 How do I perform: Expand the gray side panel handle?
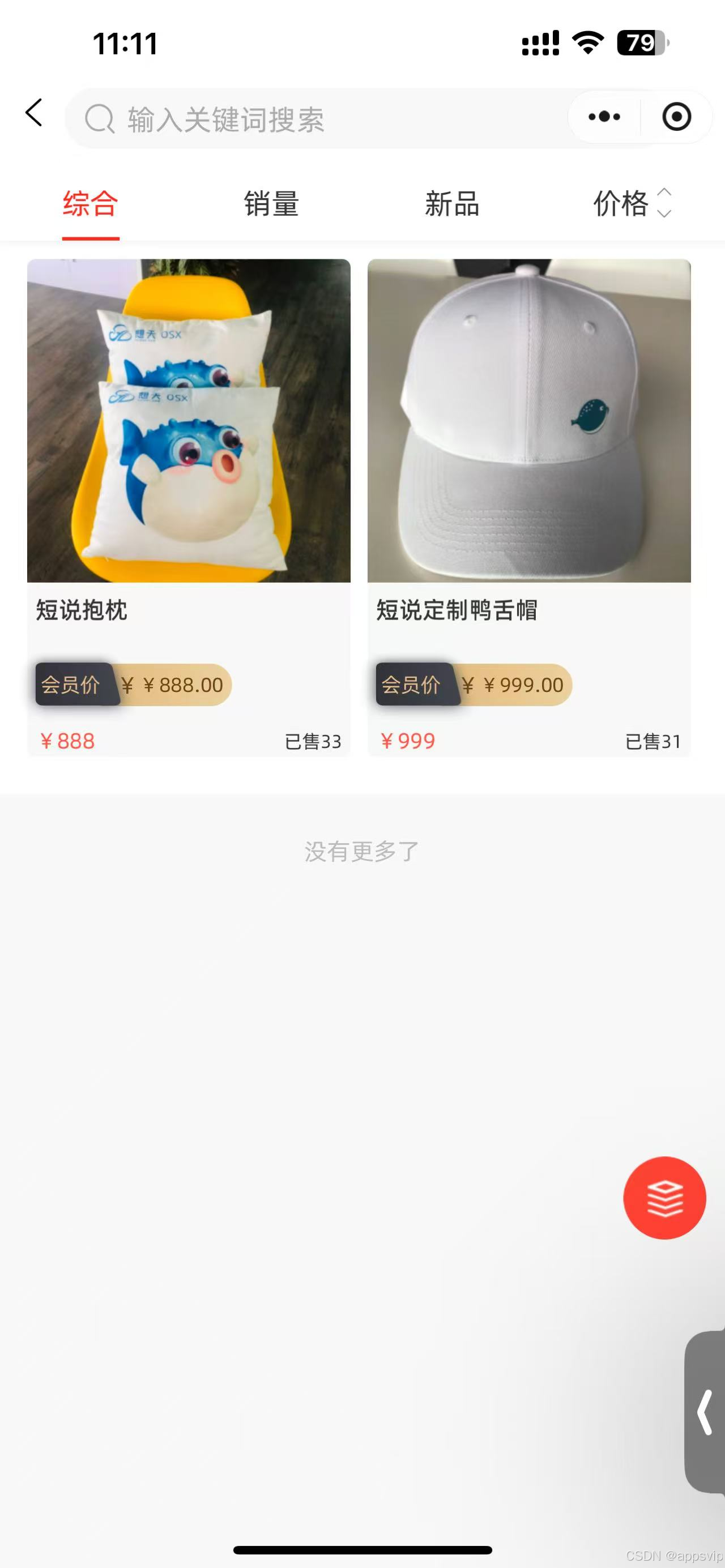[706, 1412]
